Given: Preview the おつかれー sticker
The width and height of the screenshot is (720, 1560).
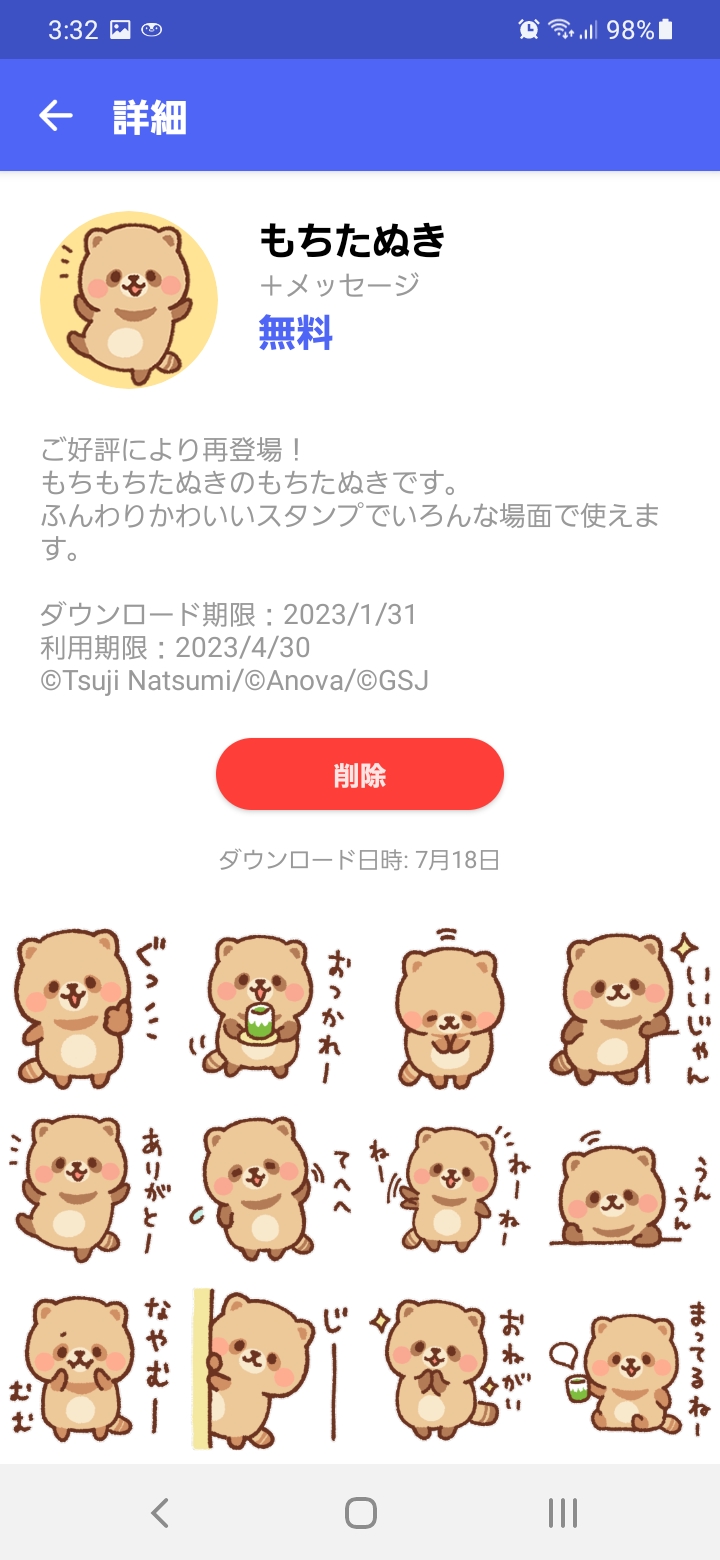Looking at the screenshot, I should tap(270, 1006).
